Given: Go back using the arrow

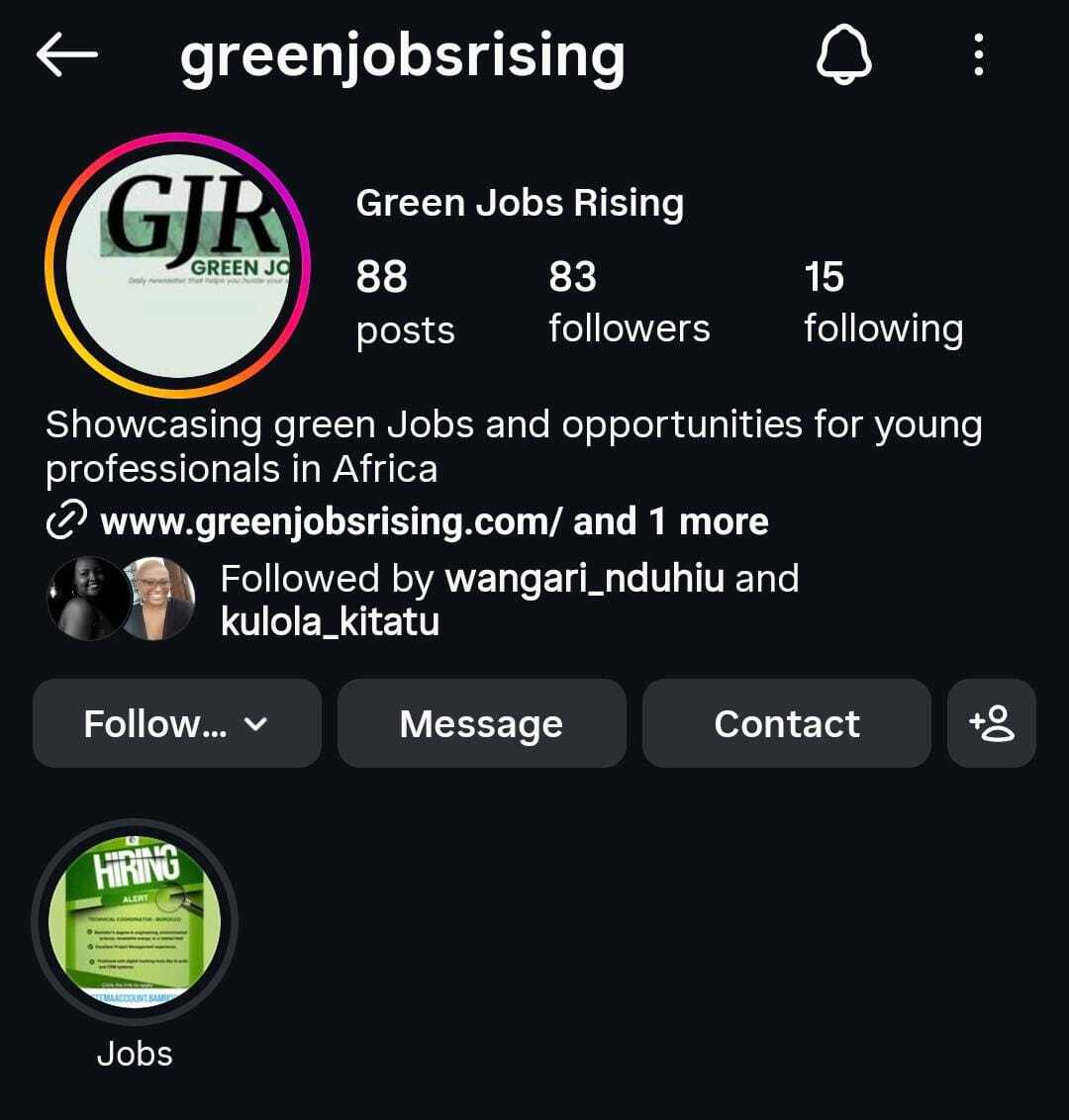Looking at the screenshot, I should click(x=67, y=55).
